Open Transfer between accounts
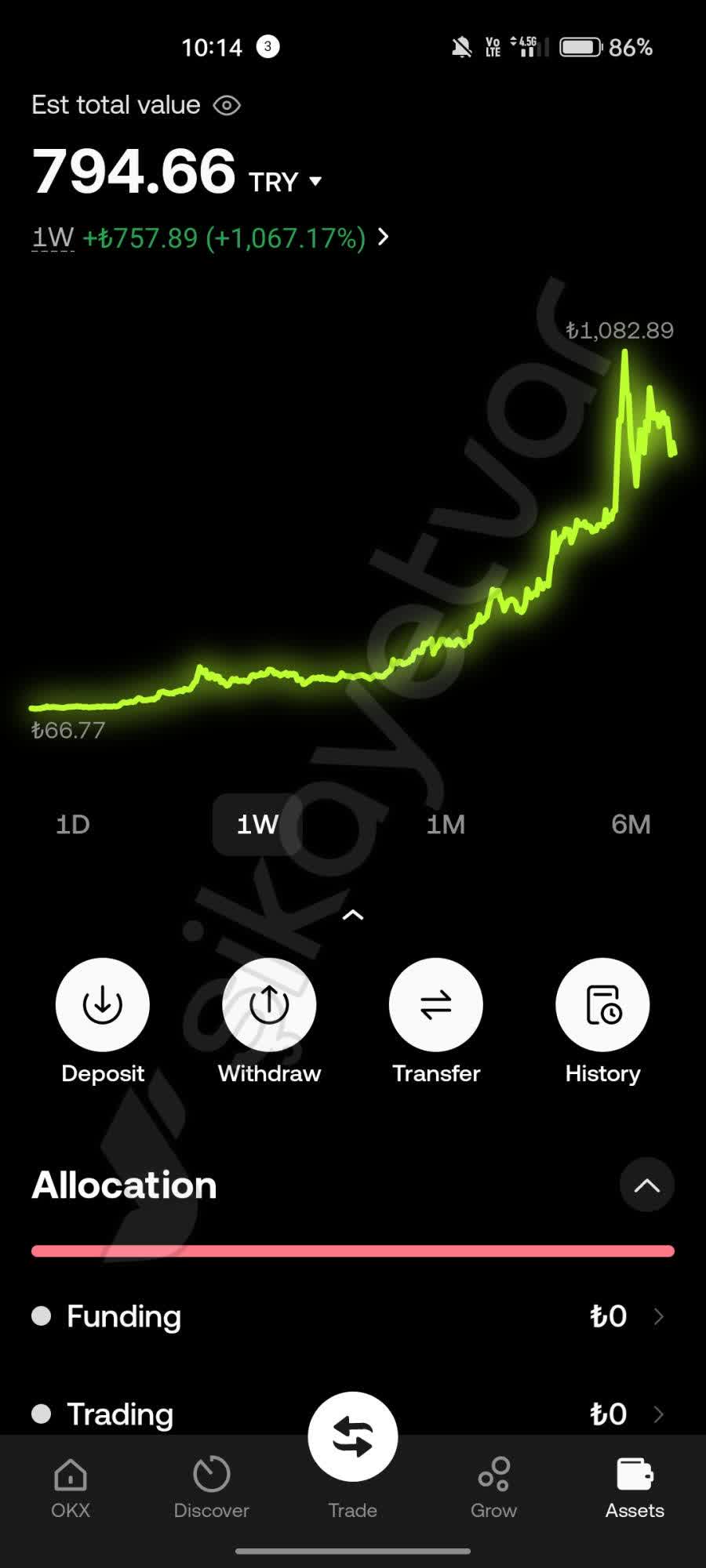The height and width of the screenshot is (1568, 706). pyautogui.click(x=436, y=1004)
